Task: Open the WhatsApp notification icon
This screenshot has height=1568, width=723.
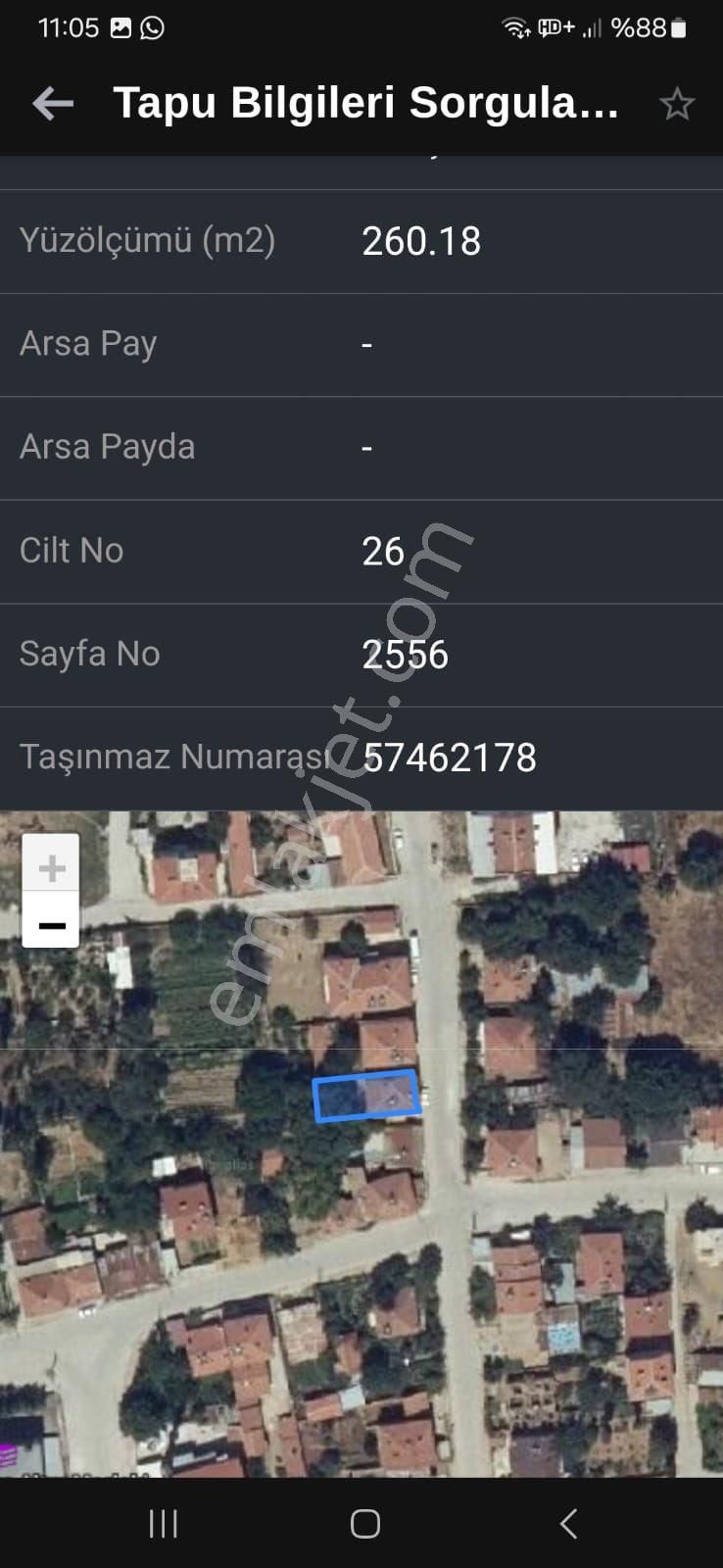Action: coord(154,26)
